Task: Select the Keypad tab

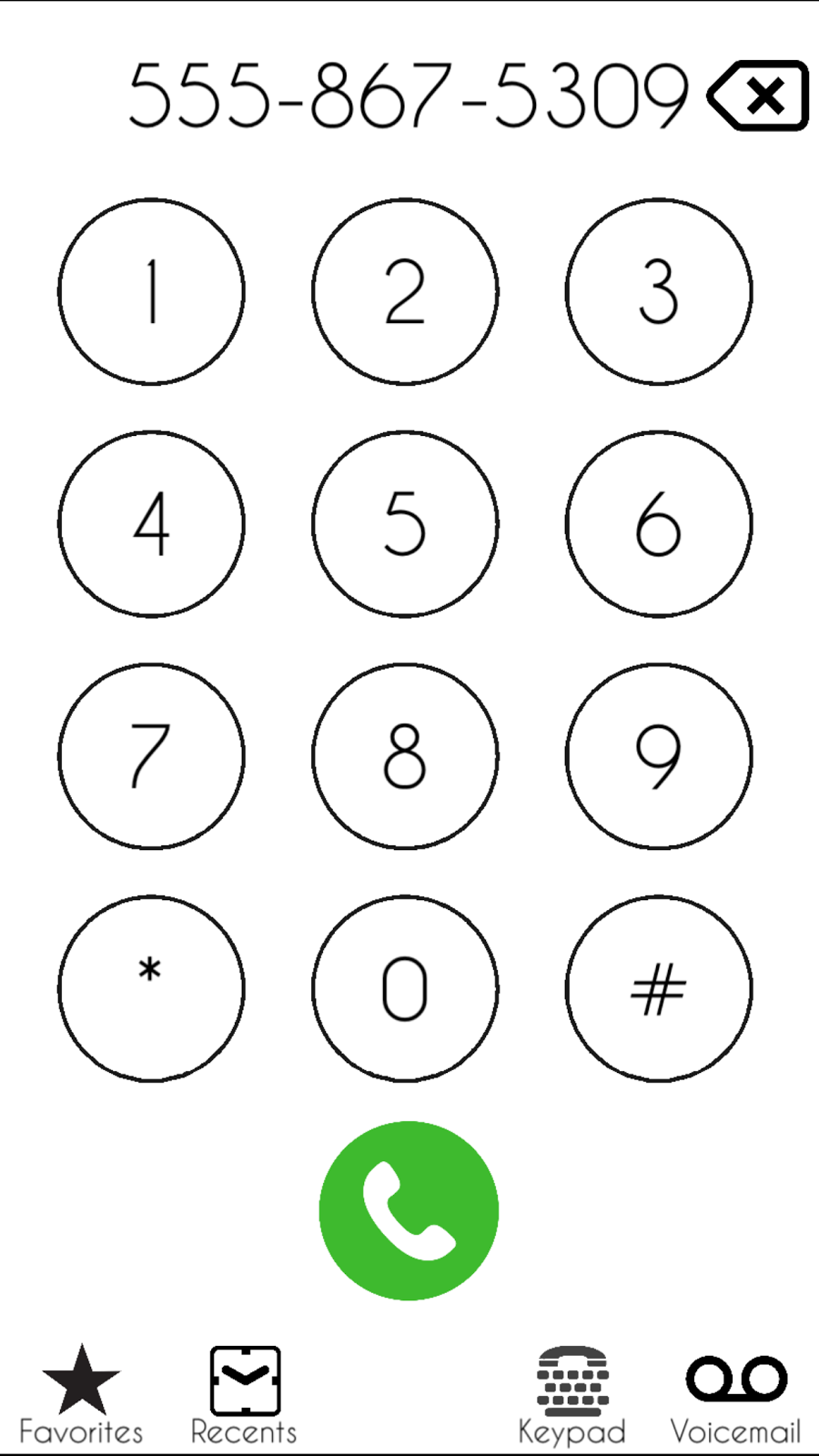Action: 572,1395
